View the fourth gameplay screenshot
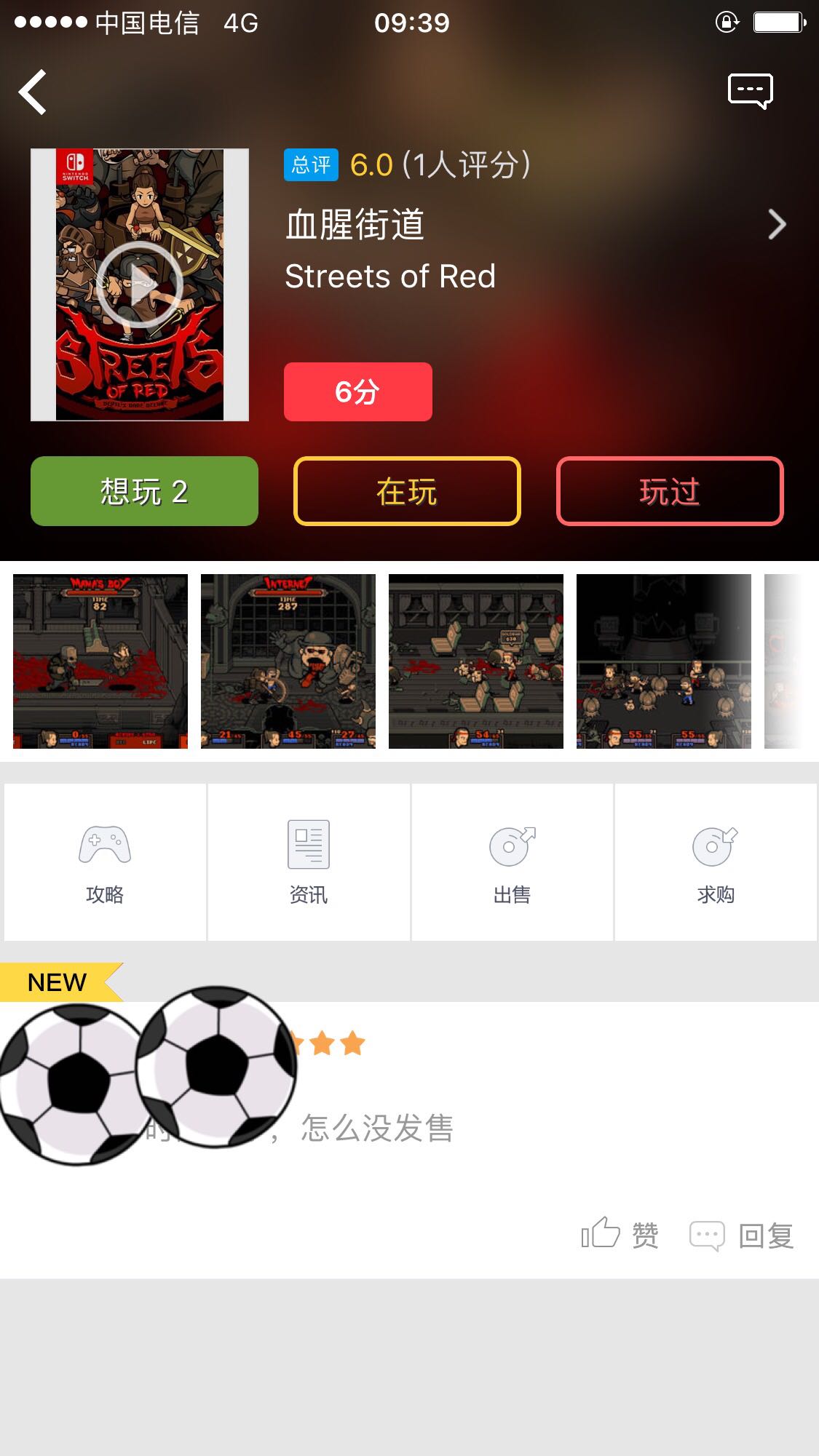Viewport: 819px width, 1456px height. pyautogui.click(x=664, y=661)
